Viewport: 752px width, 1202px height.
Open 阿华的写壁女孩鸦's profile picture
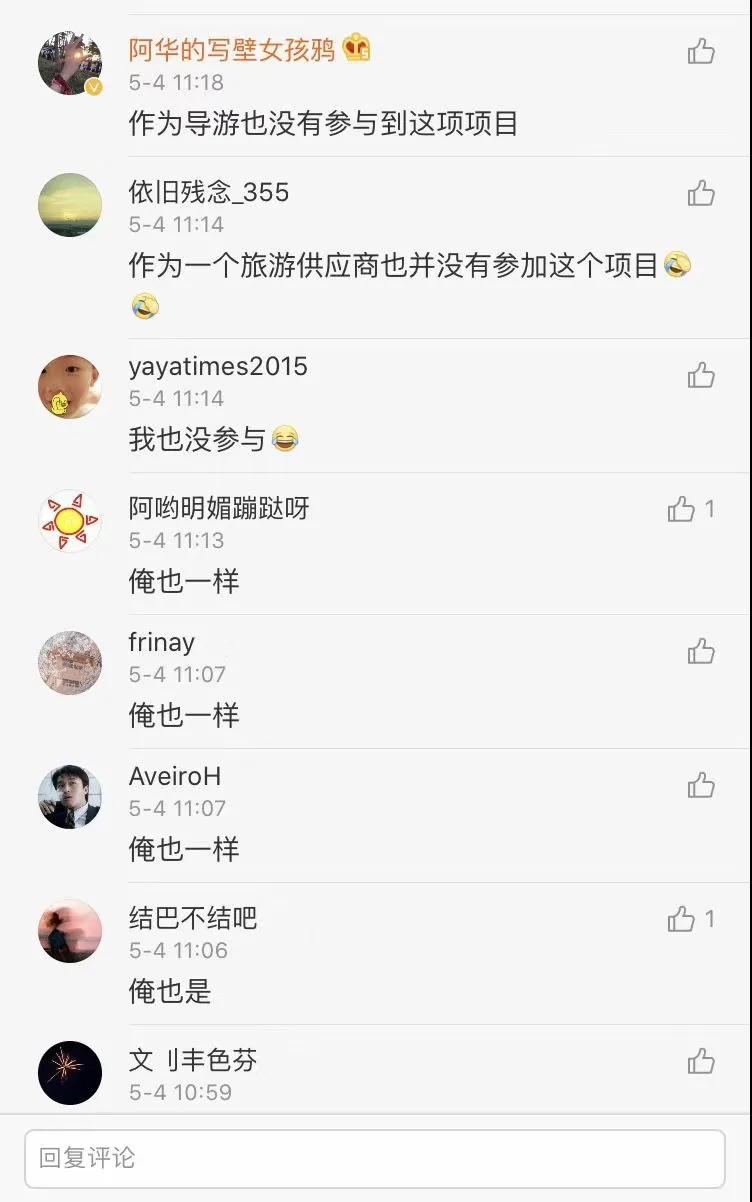click(x=70, y=63)
